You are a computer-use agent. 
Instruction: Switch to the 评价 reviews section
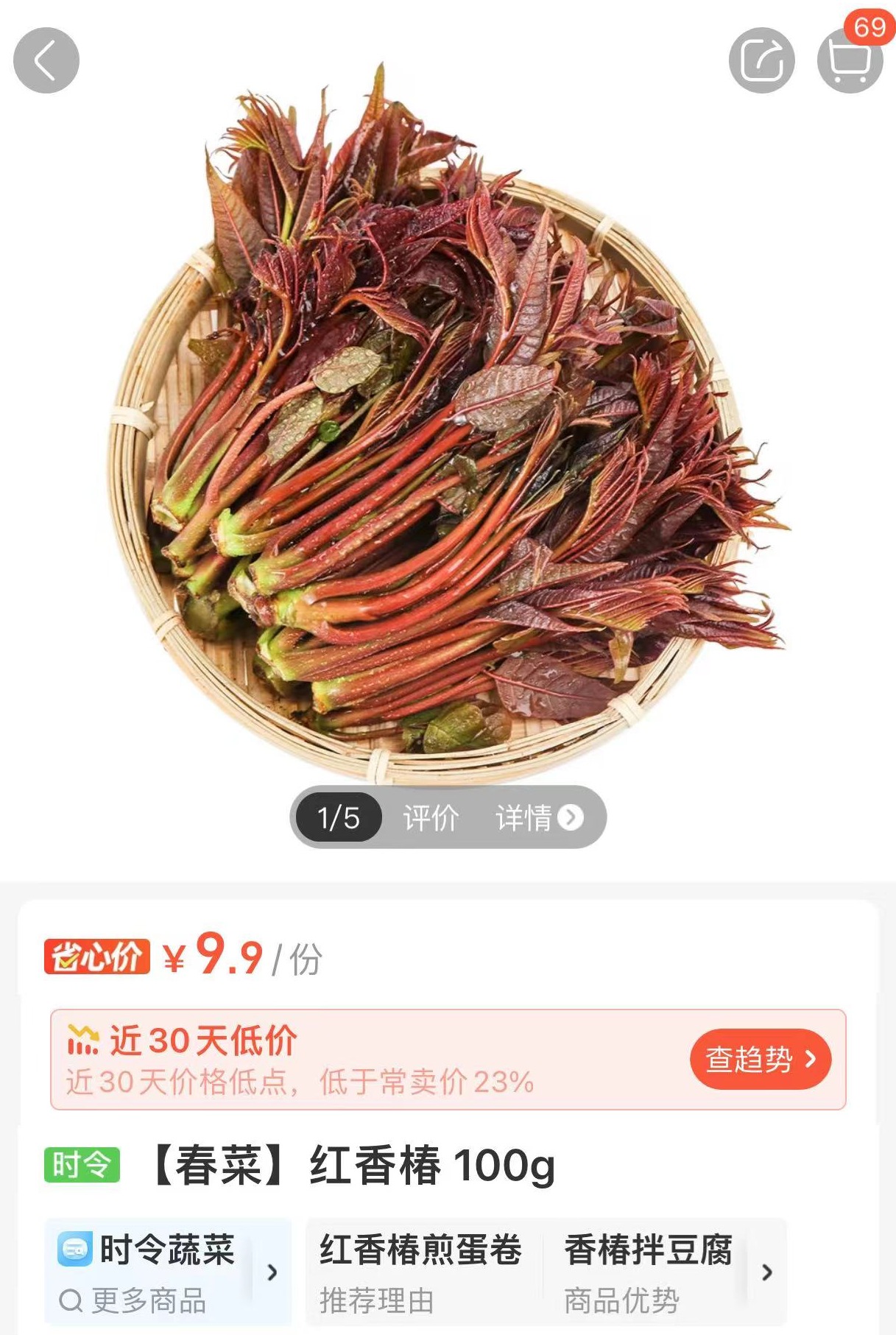tap(431, 817)
